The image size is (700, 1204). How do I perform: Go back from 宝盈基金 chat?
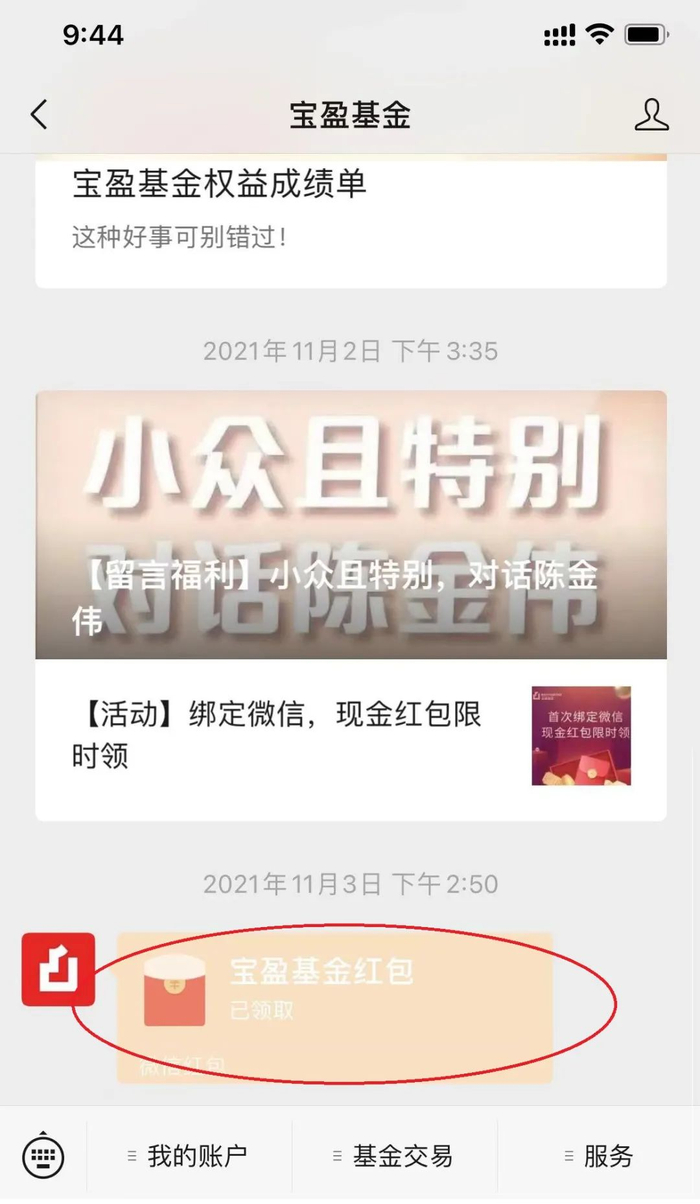point(39,115)
